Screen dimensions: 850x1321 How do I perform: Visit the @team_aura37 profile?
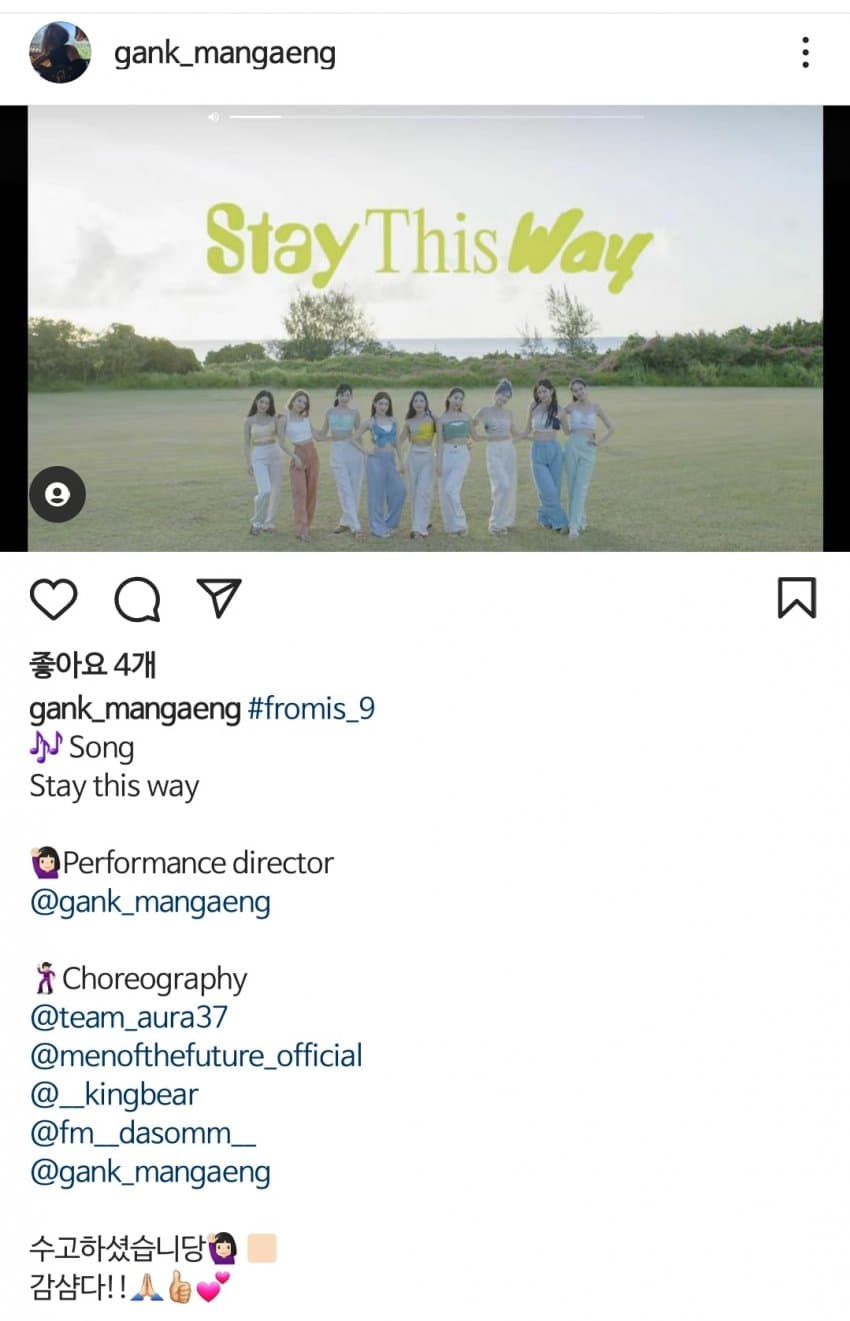(129, 1018)
